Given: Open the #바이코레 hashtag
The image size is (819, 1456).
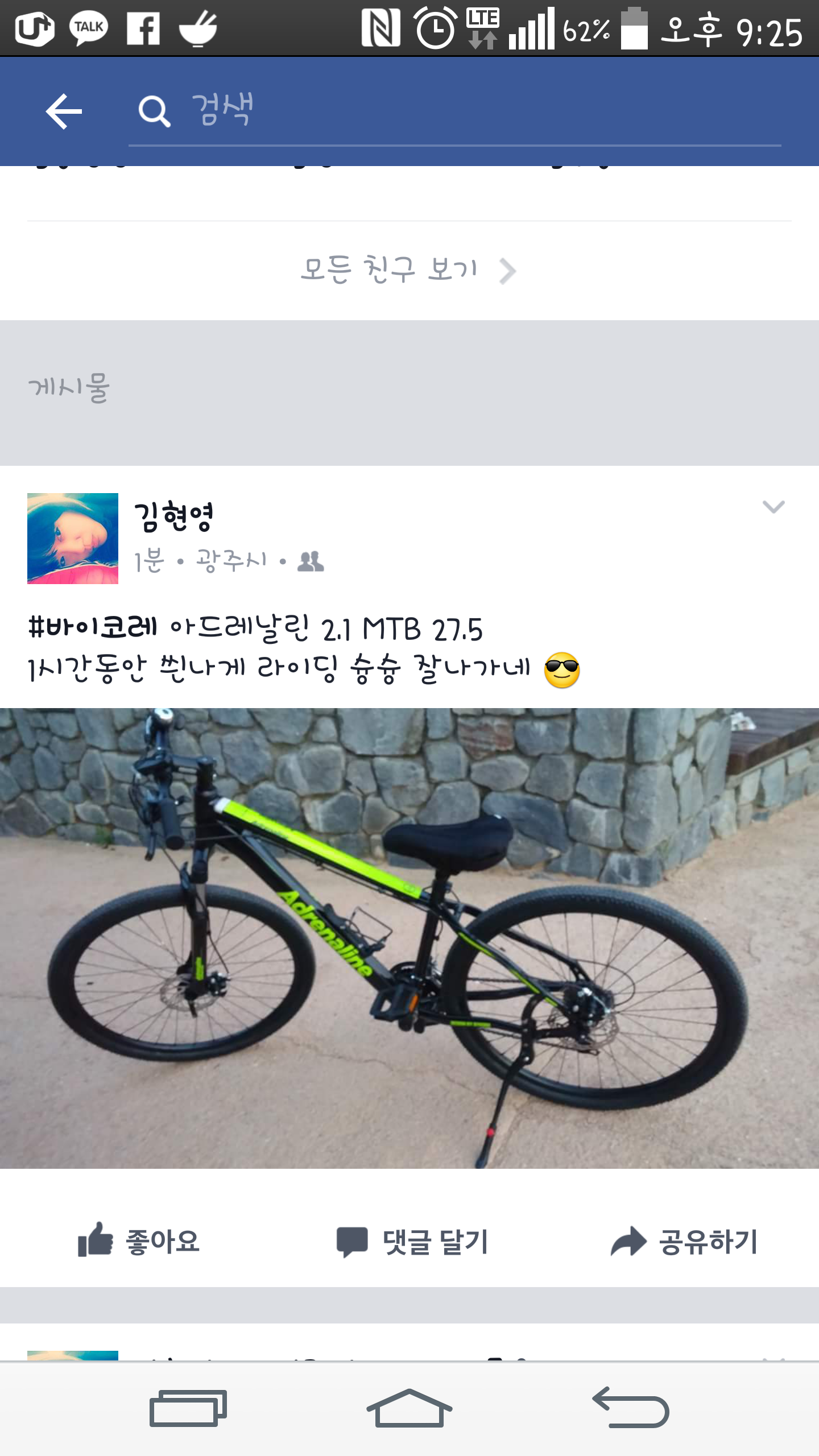Looking at the screenshot, I should pyautogui.click(x=93, y=628).
